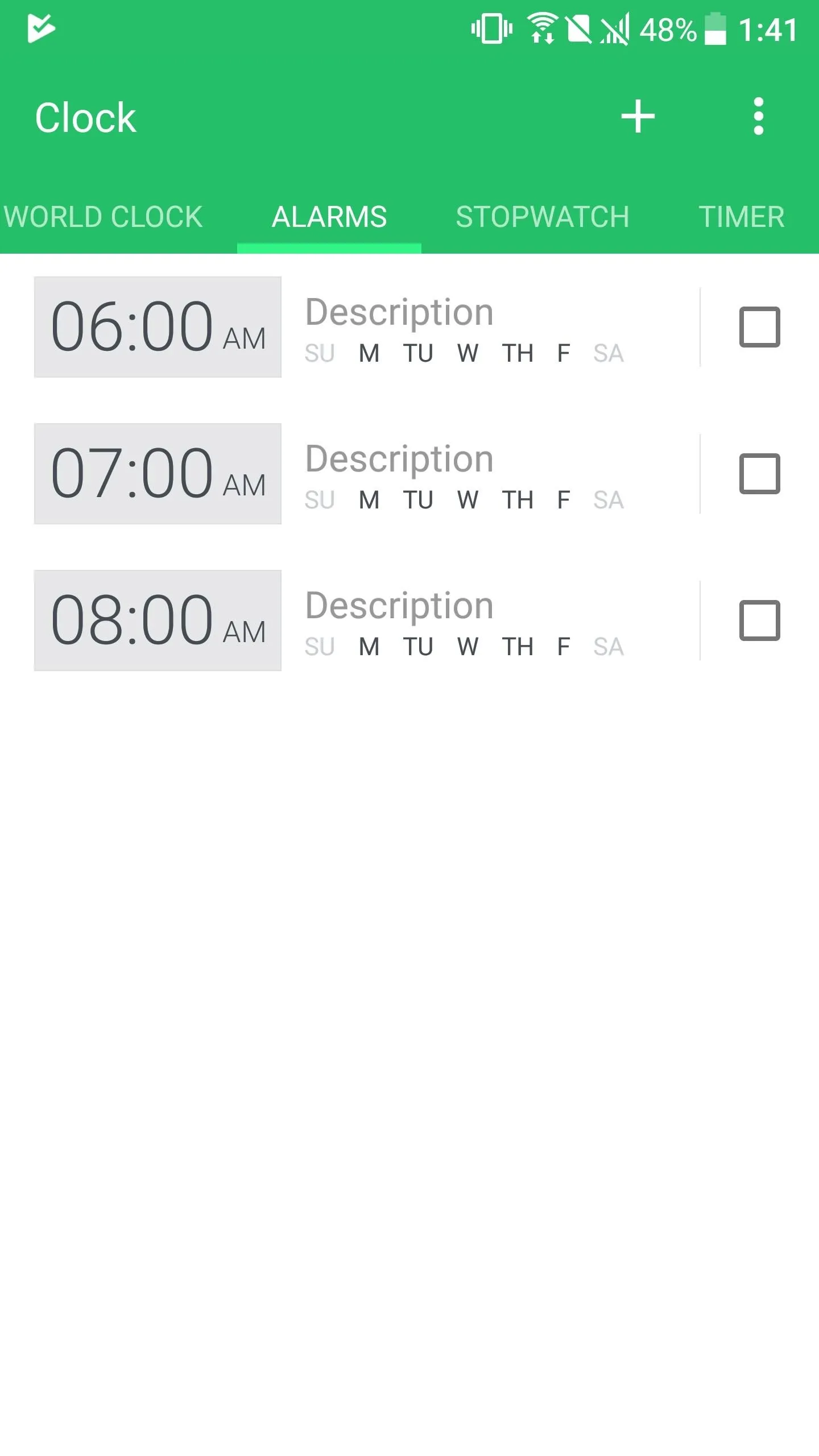Viewport: 819px width, 1456px height.
Task: Add a new alarm with plus icon
Action: coord(638,117)
